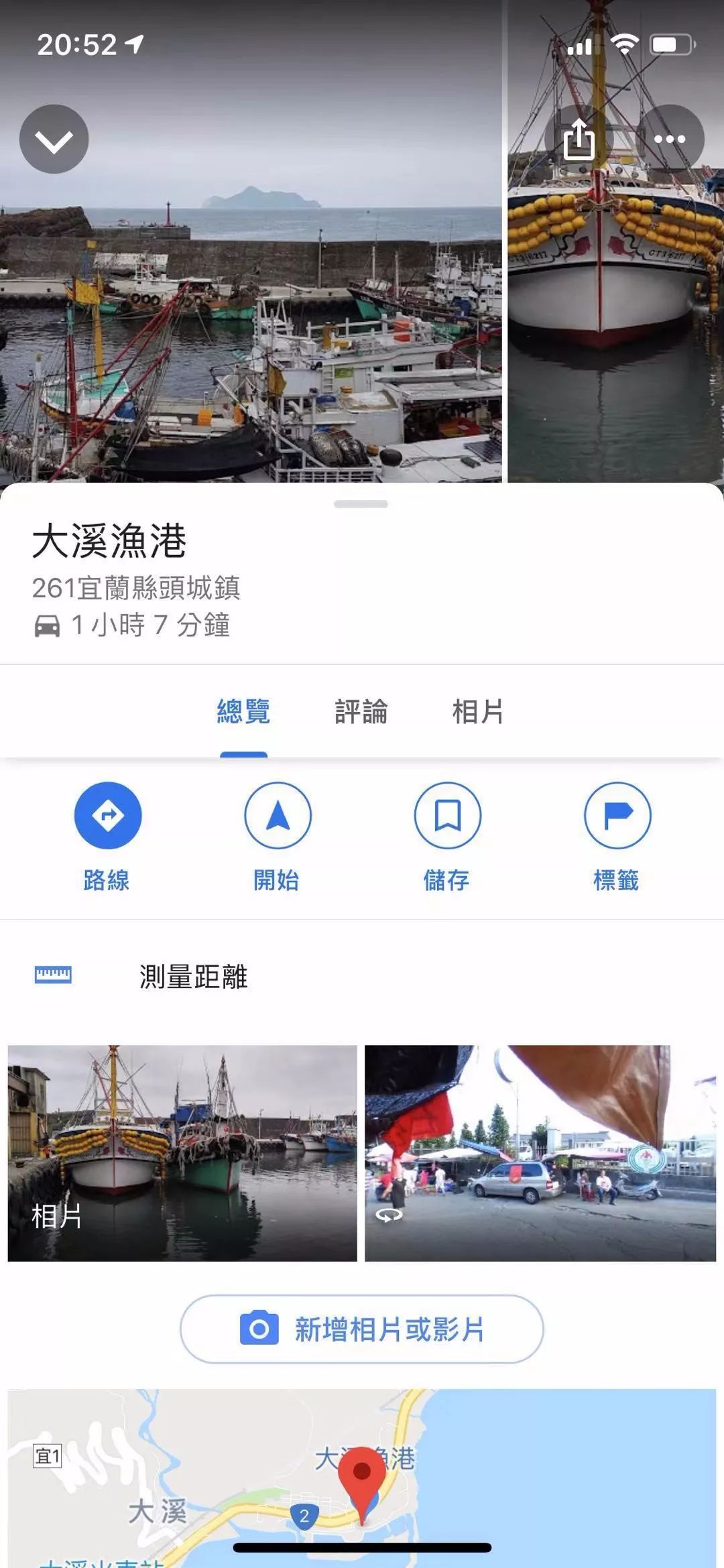Tap the Wi-Fi indicator in the status bar
The height and width of the screenshot is (1568, 724).
click(x=625, y=44)
